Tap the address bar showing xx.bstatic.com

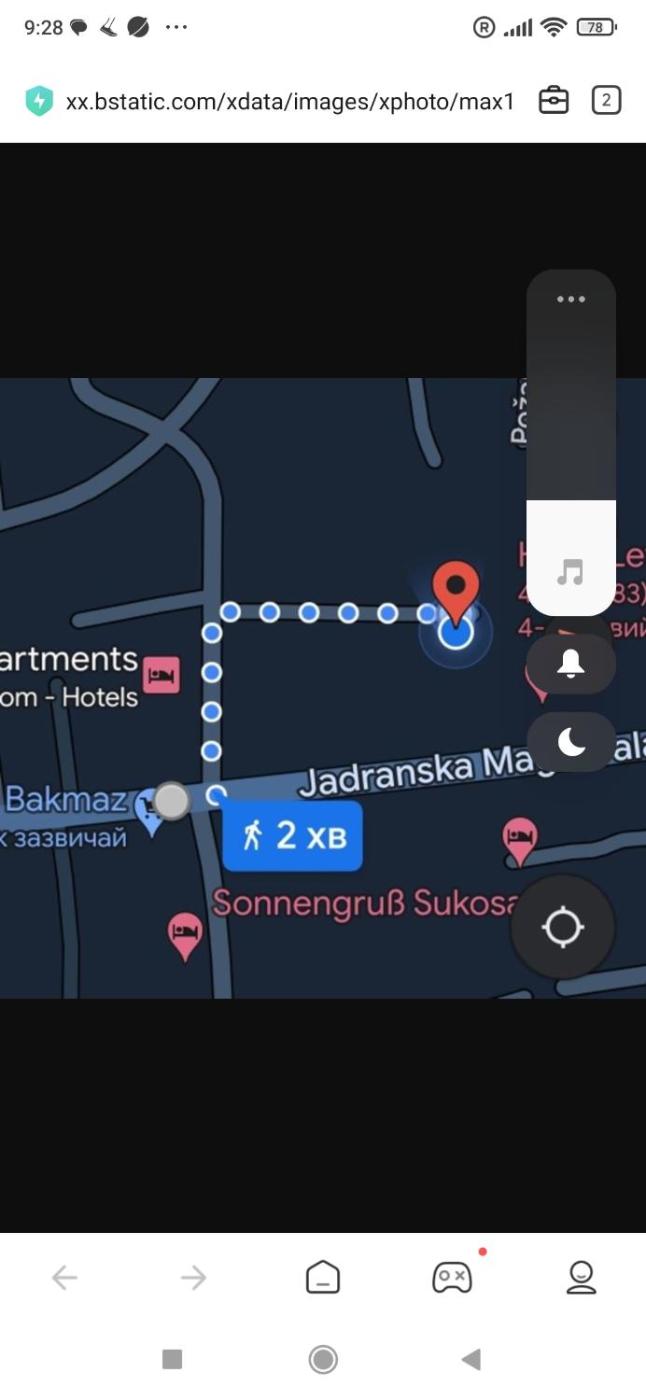pos(289,101)
